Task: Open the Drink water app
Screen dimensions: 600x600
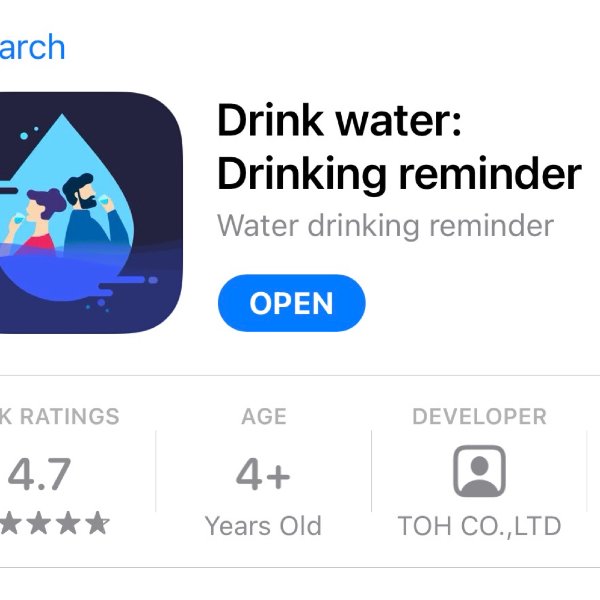Action: (291, 303)
